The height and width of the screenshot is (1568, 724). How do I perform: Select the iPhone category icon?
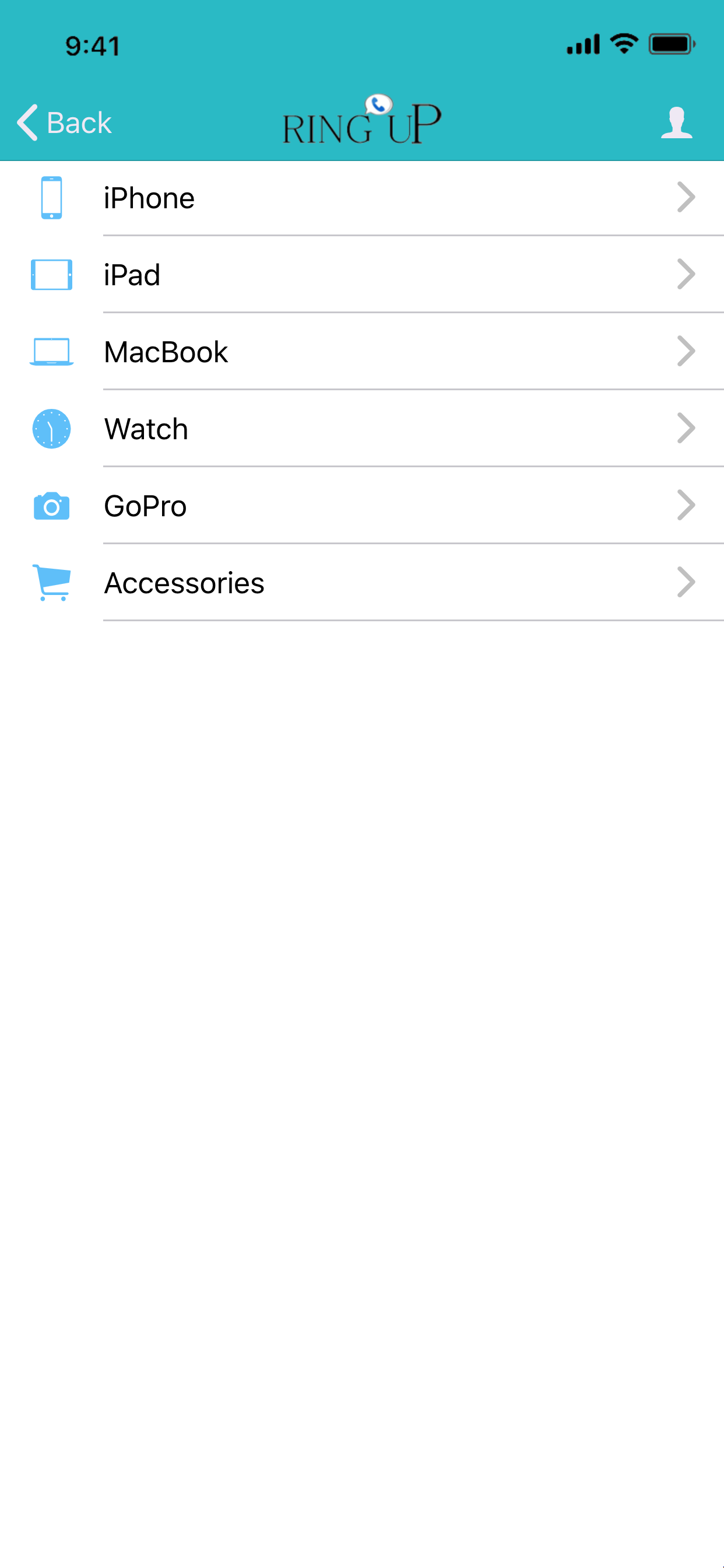[51, 197]
